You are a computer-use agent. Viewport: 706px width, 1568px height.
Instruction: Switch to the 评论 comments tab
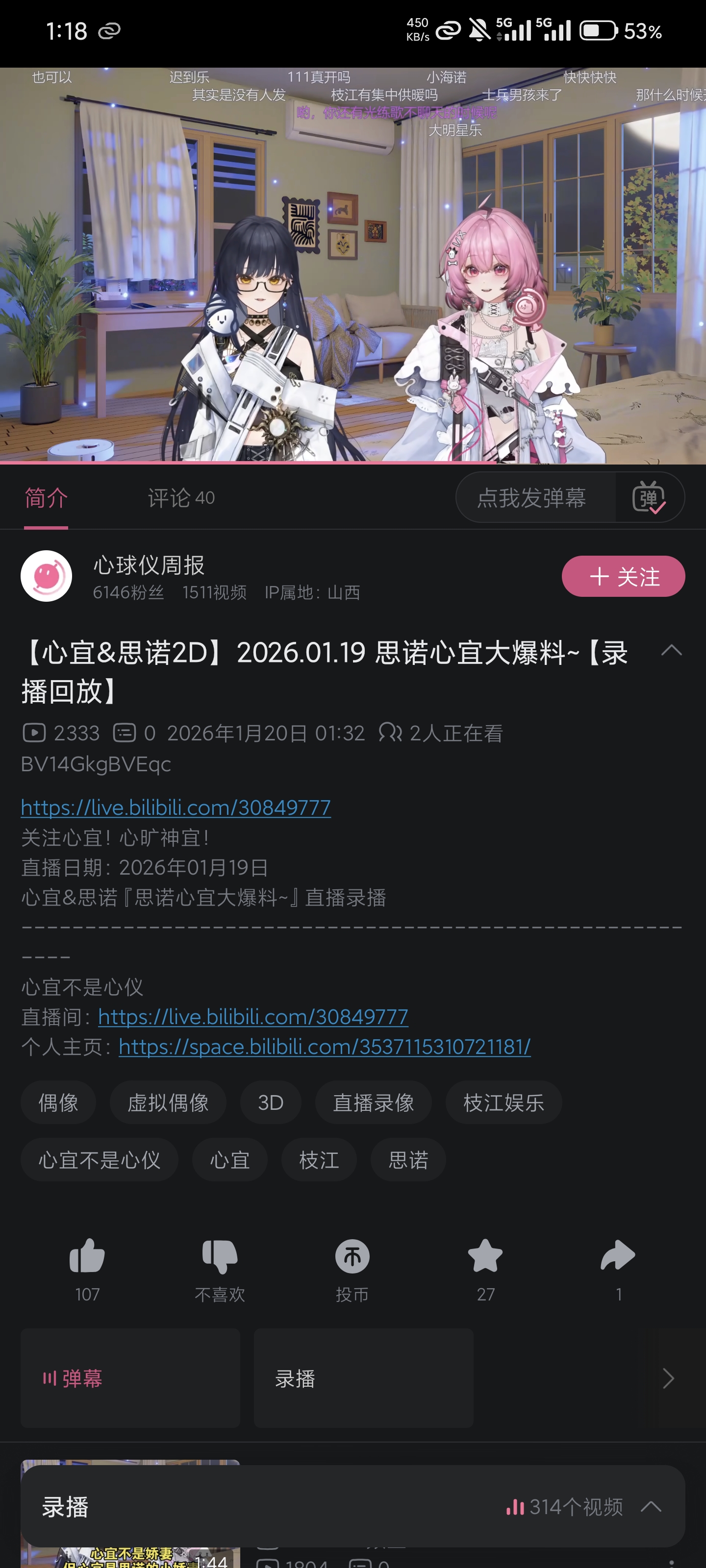coord(180,498)
